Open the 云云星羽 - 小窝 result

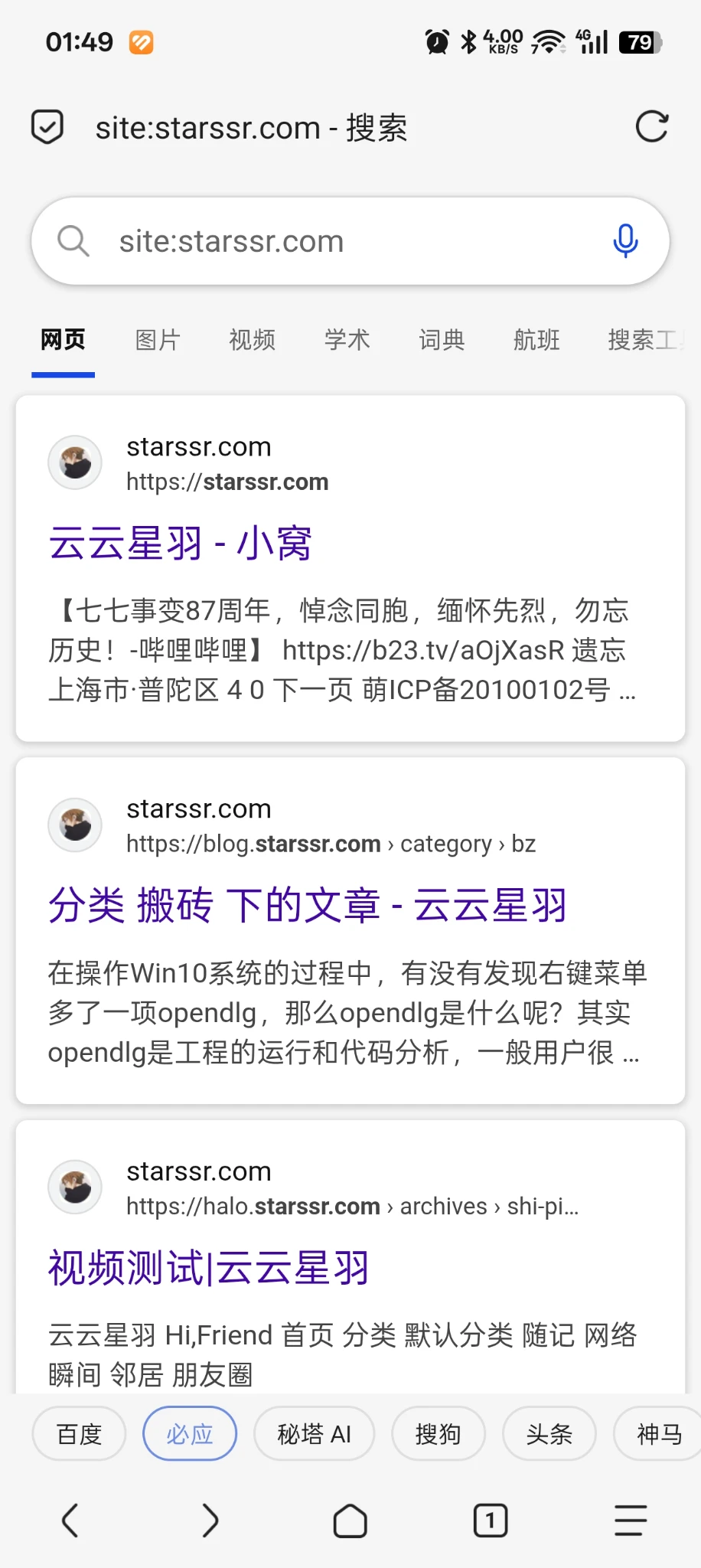[181, 544]
